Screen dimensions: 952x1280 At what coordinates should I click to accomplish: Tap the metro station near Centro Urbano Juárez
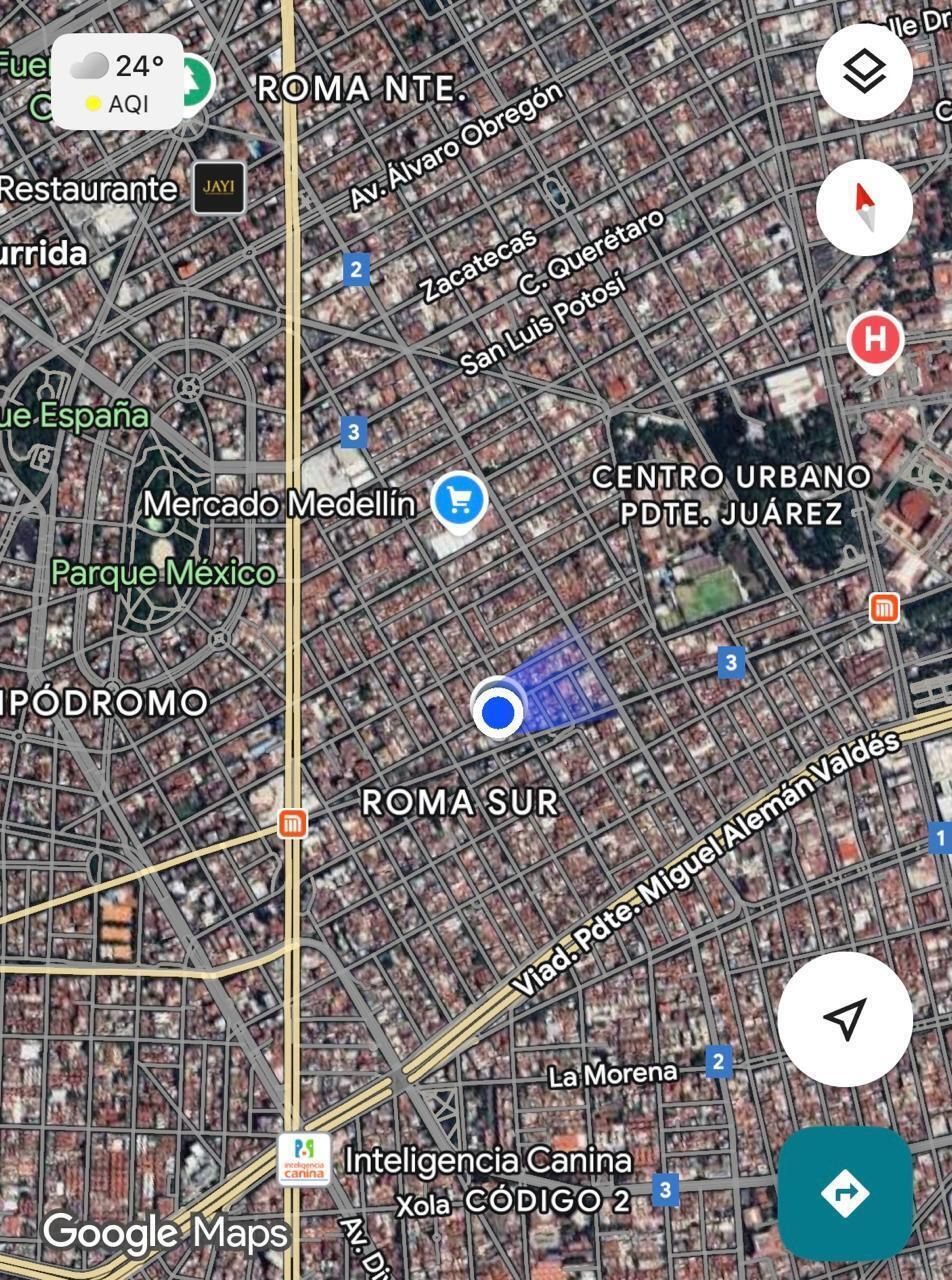pyautogui.click(x=884, y=608)
